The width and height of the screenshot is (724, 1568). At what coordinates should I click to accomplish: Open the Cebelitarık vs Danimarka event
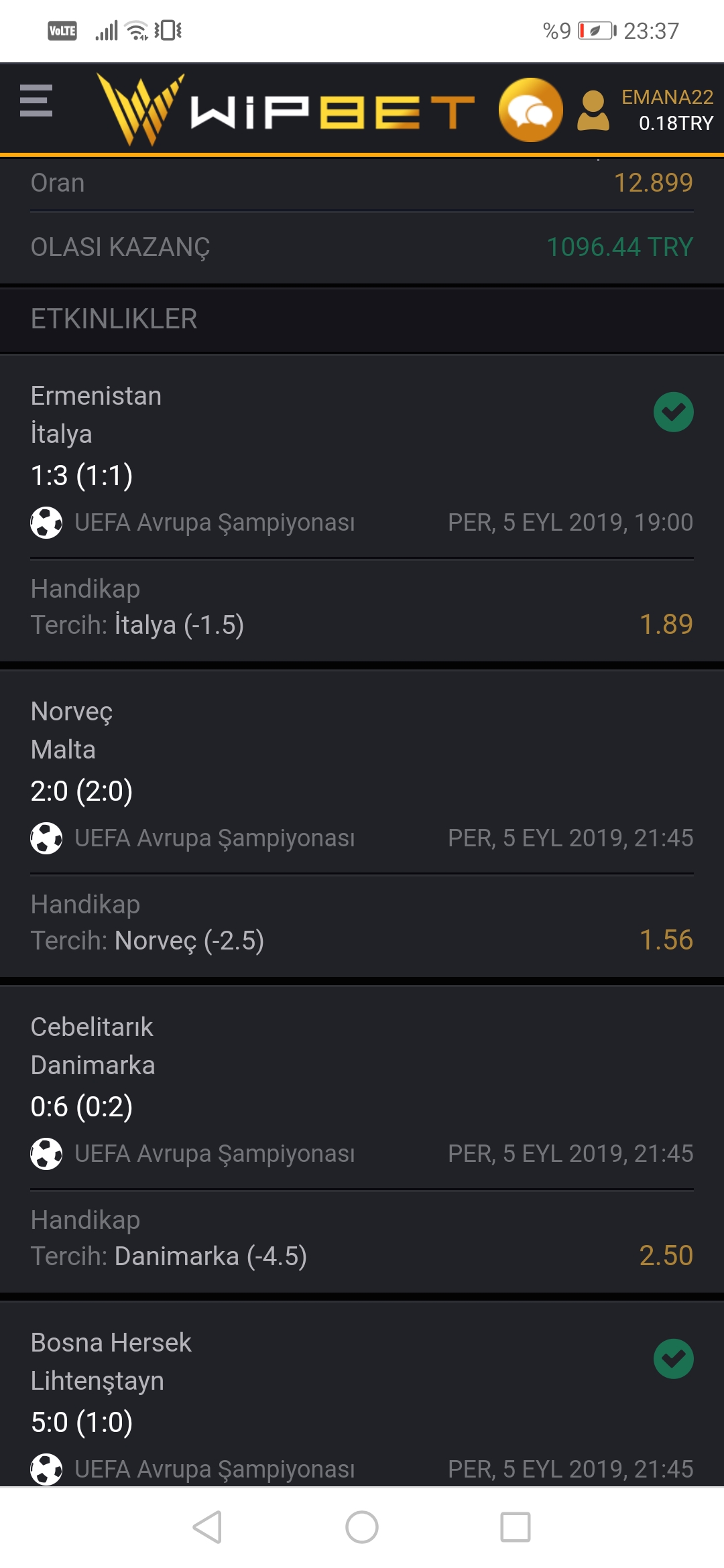[362, 1140]
